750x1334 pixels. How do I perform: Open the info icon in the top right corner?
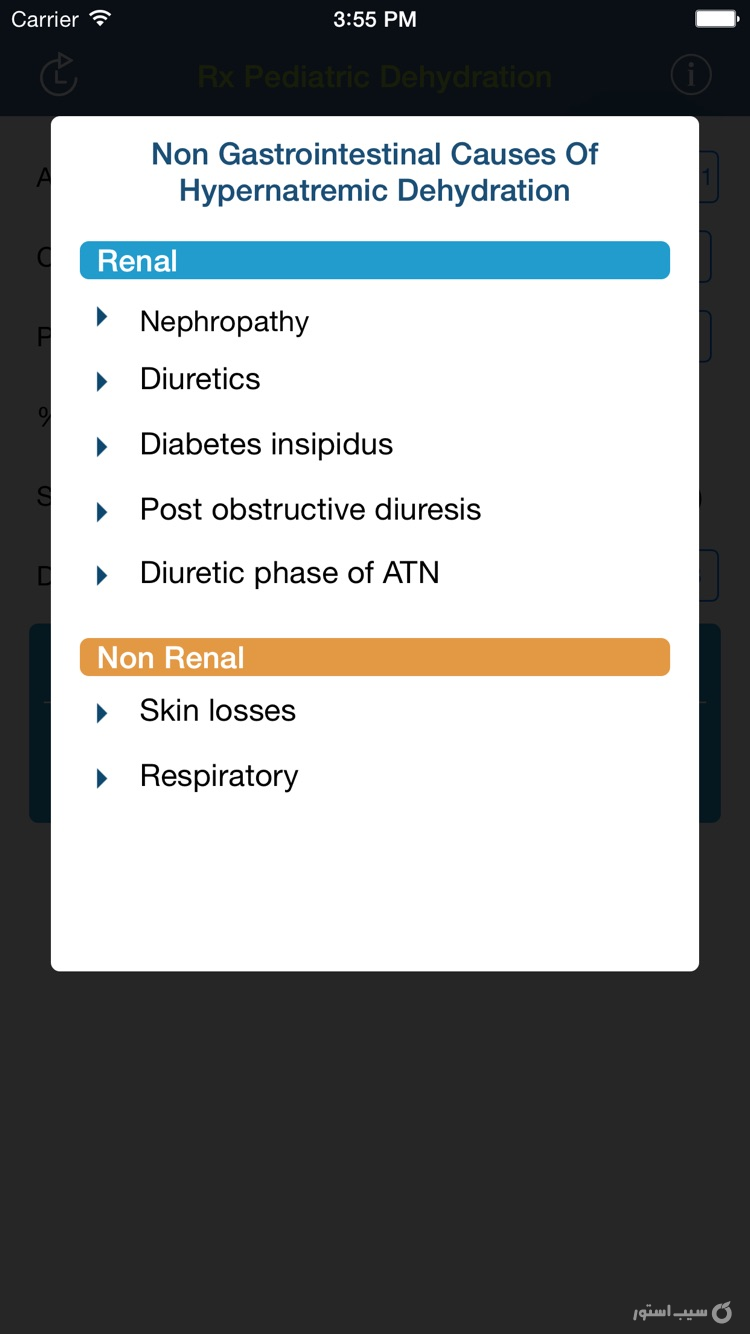click(690, 74)
